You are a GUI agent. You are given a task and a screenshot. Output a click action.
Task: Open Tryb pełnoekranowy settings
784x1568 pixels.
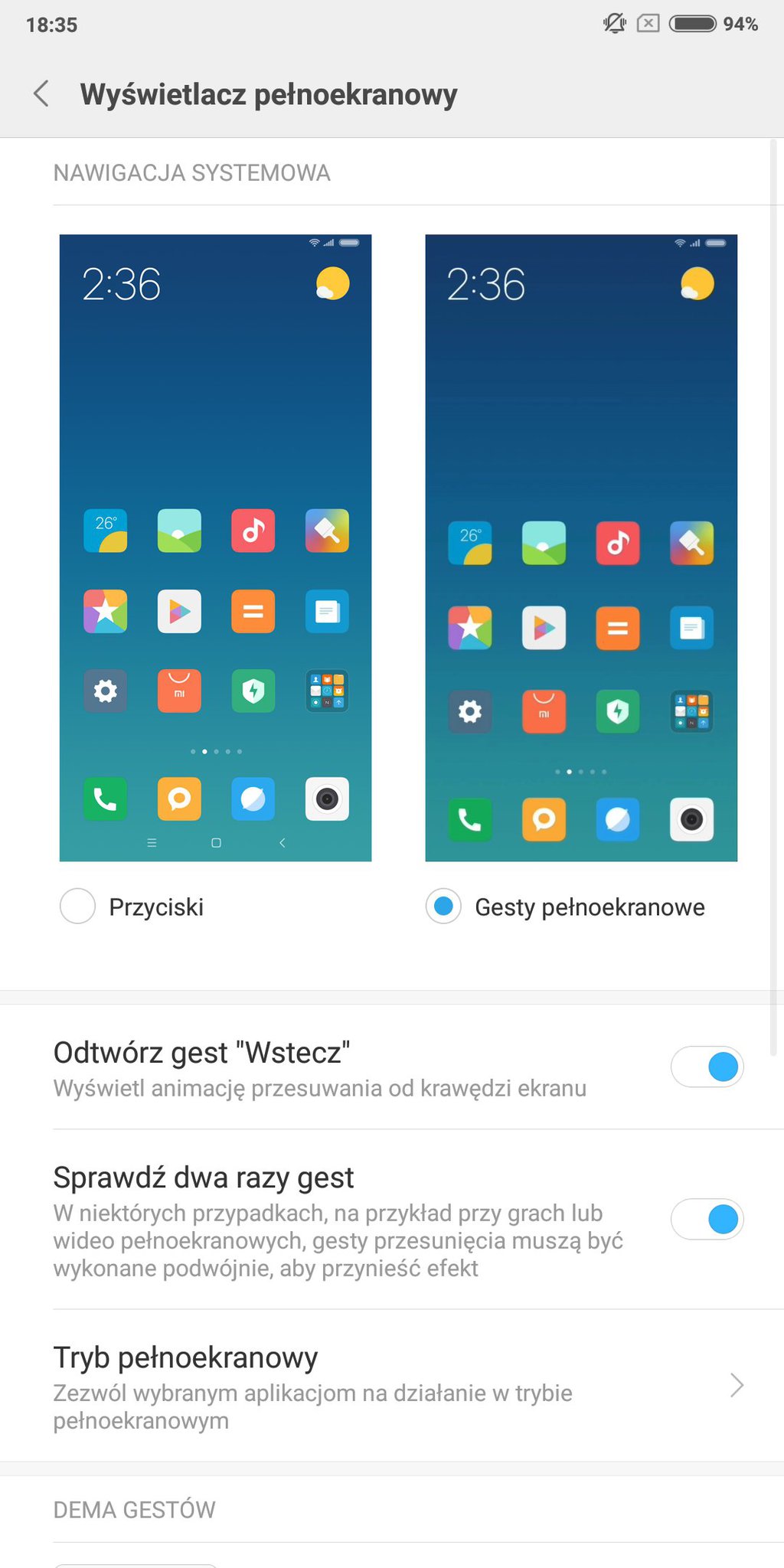tap(392, 1386)
